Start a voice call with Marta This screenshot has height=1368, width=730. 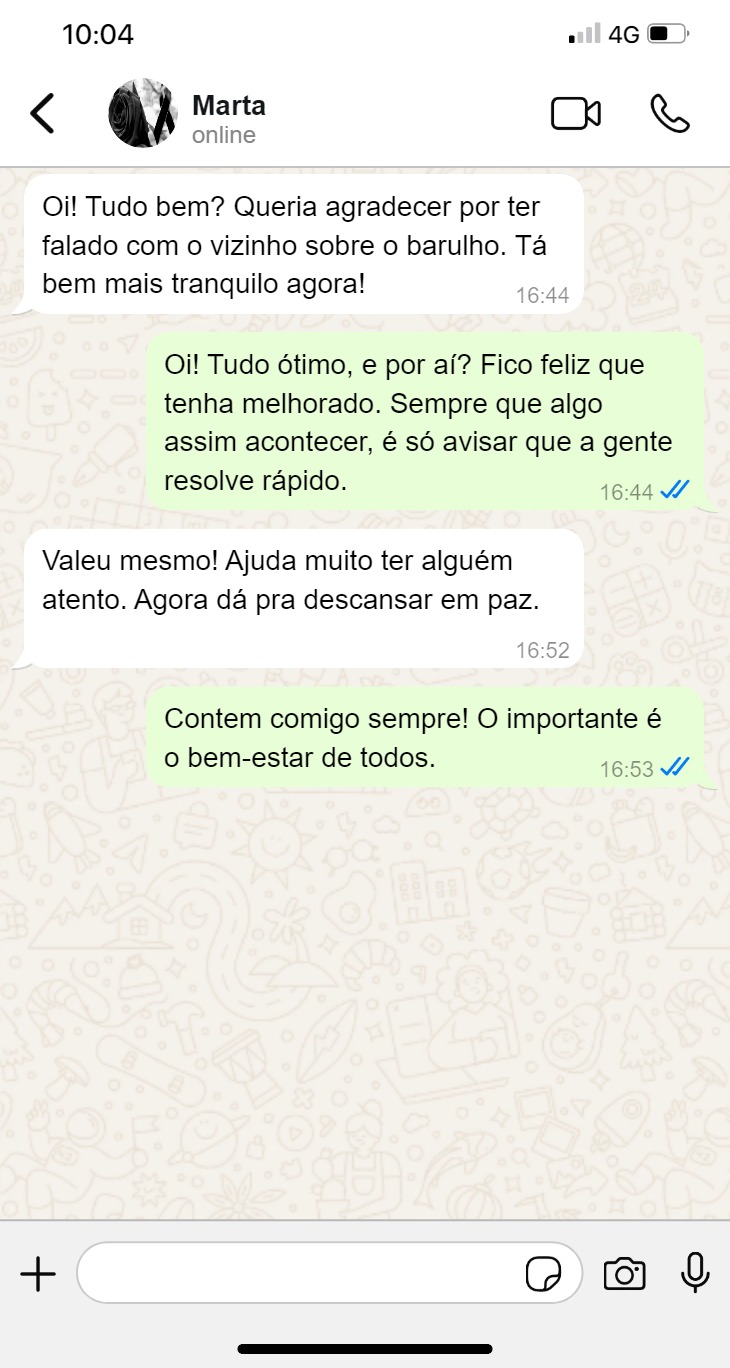(x=670, y=113)
